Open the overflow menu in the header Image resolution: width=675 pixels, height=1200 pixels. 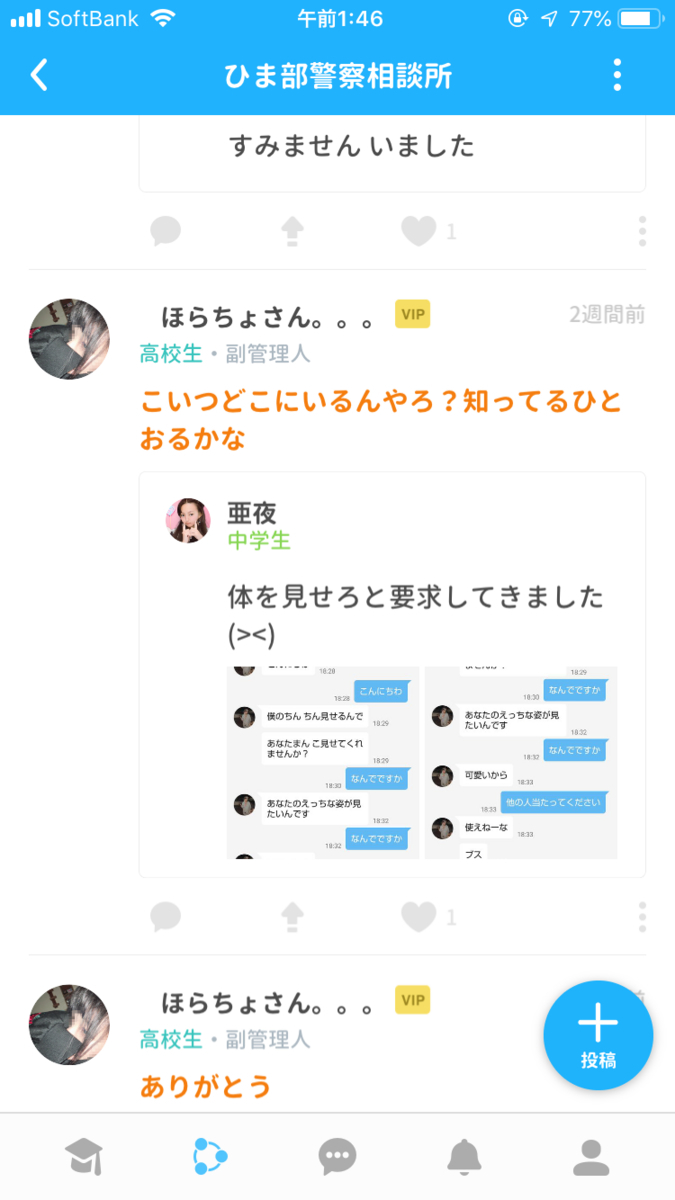(x=617, y=75)
